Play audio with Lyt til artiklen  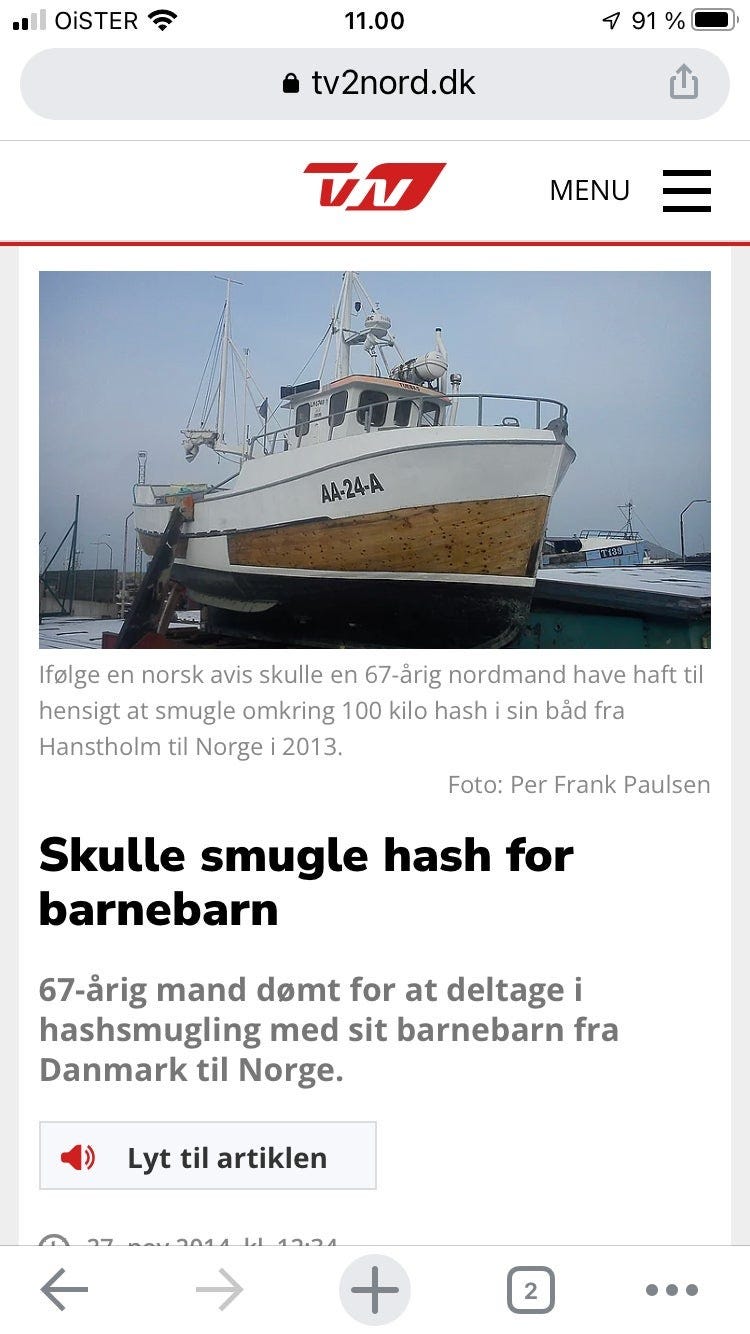tap(208, 1156)
